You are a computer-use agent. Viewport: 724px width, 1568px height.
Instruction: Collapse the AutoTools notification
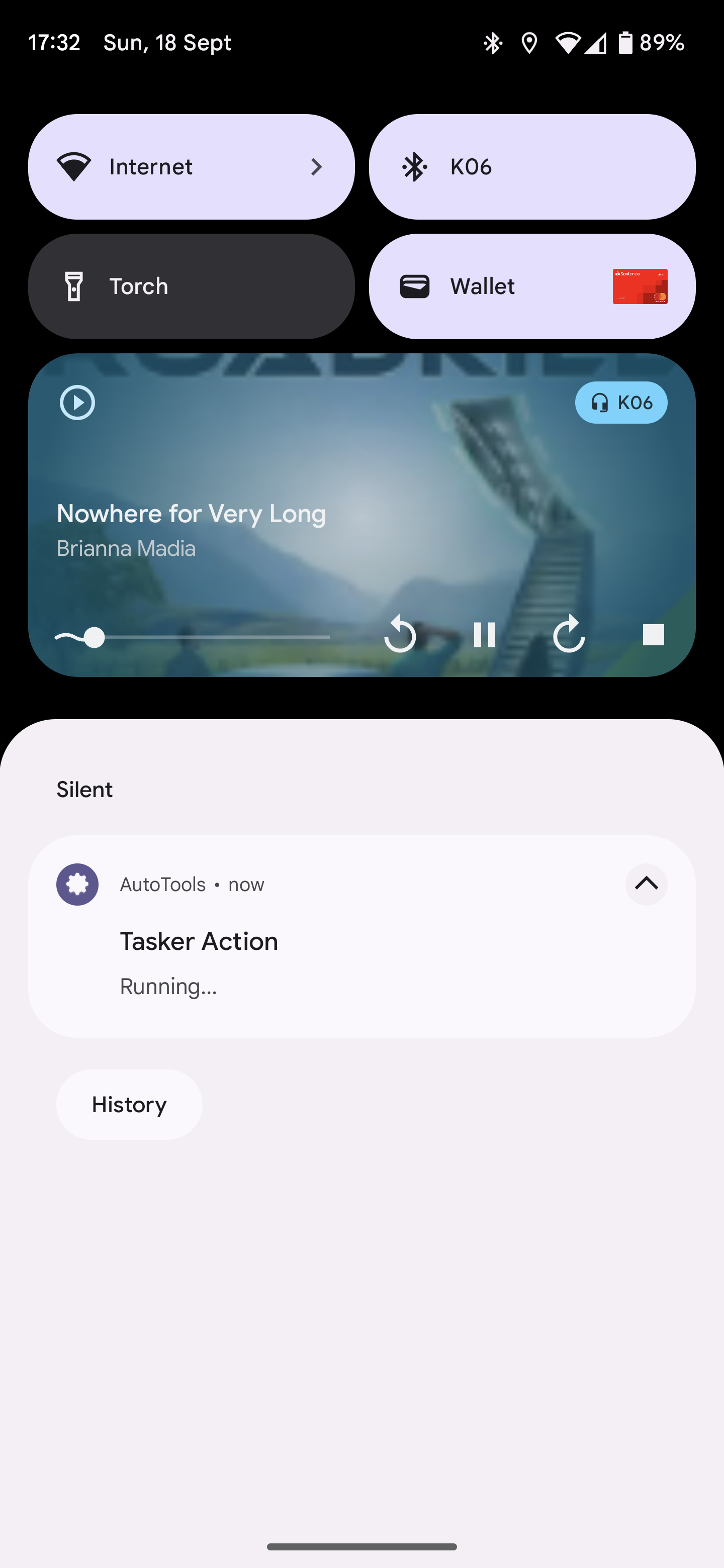646,884
